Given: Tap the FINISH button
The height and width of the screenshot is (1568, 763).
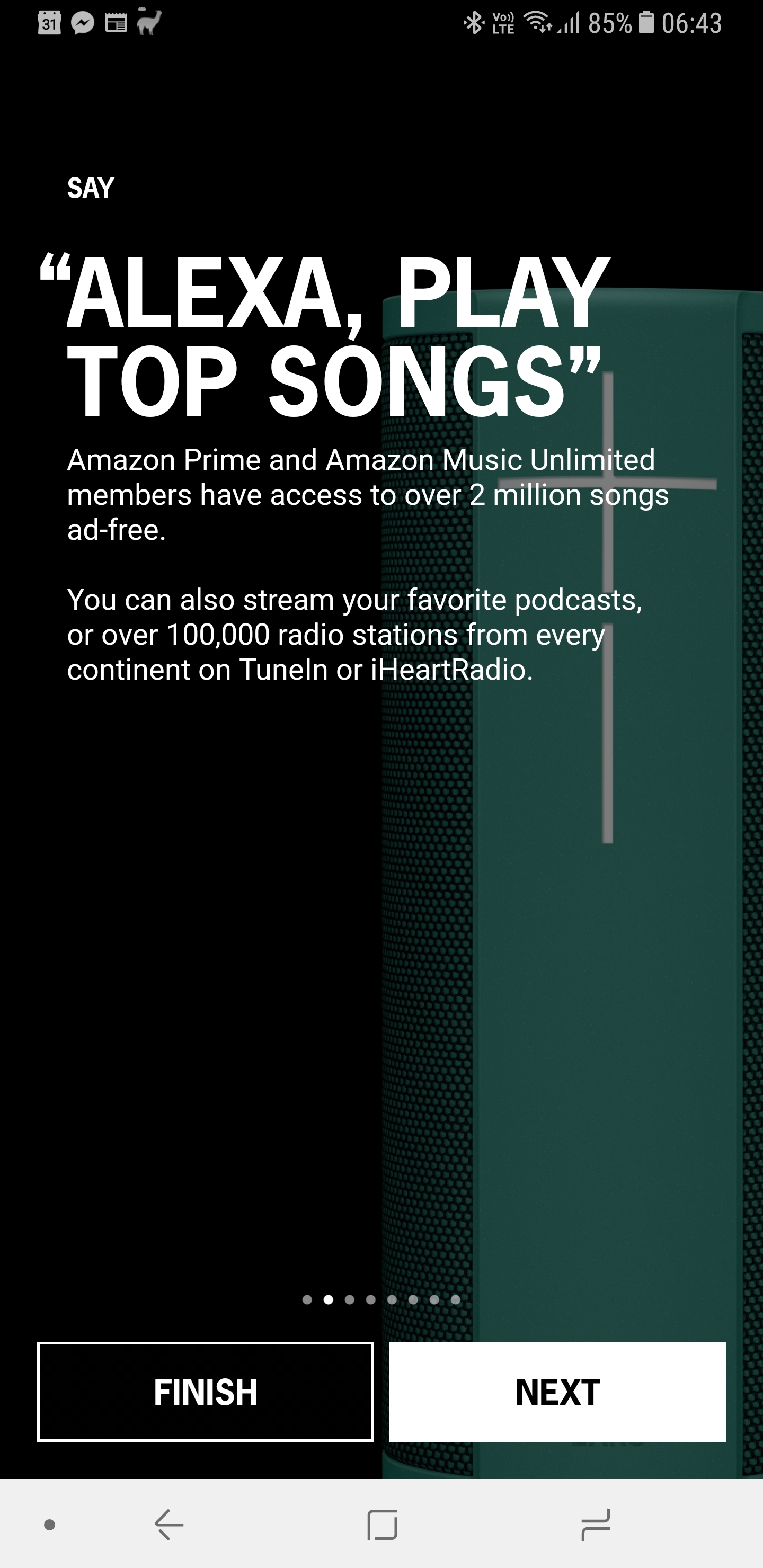Looking at the screenshot, I should click(205, 1392).
